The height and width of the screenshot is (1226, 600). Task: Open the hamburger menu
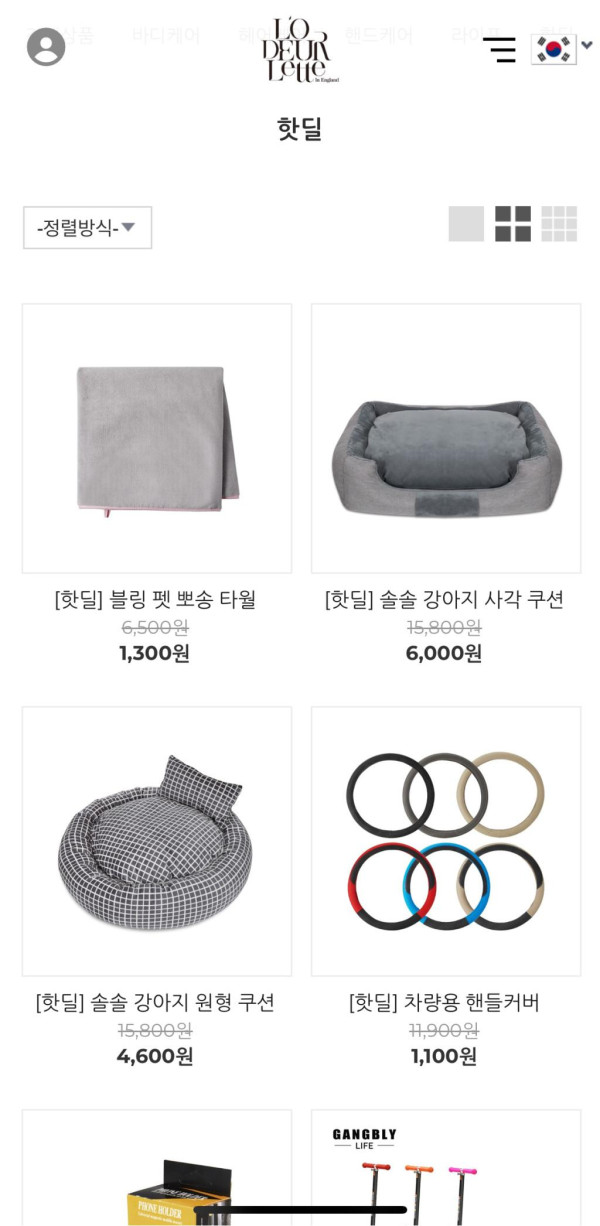[499, 49]
